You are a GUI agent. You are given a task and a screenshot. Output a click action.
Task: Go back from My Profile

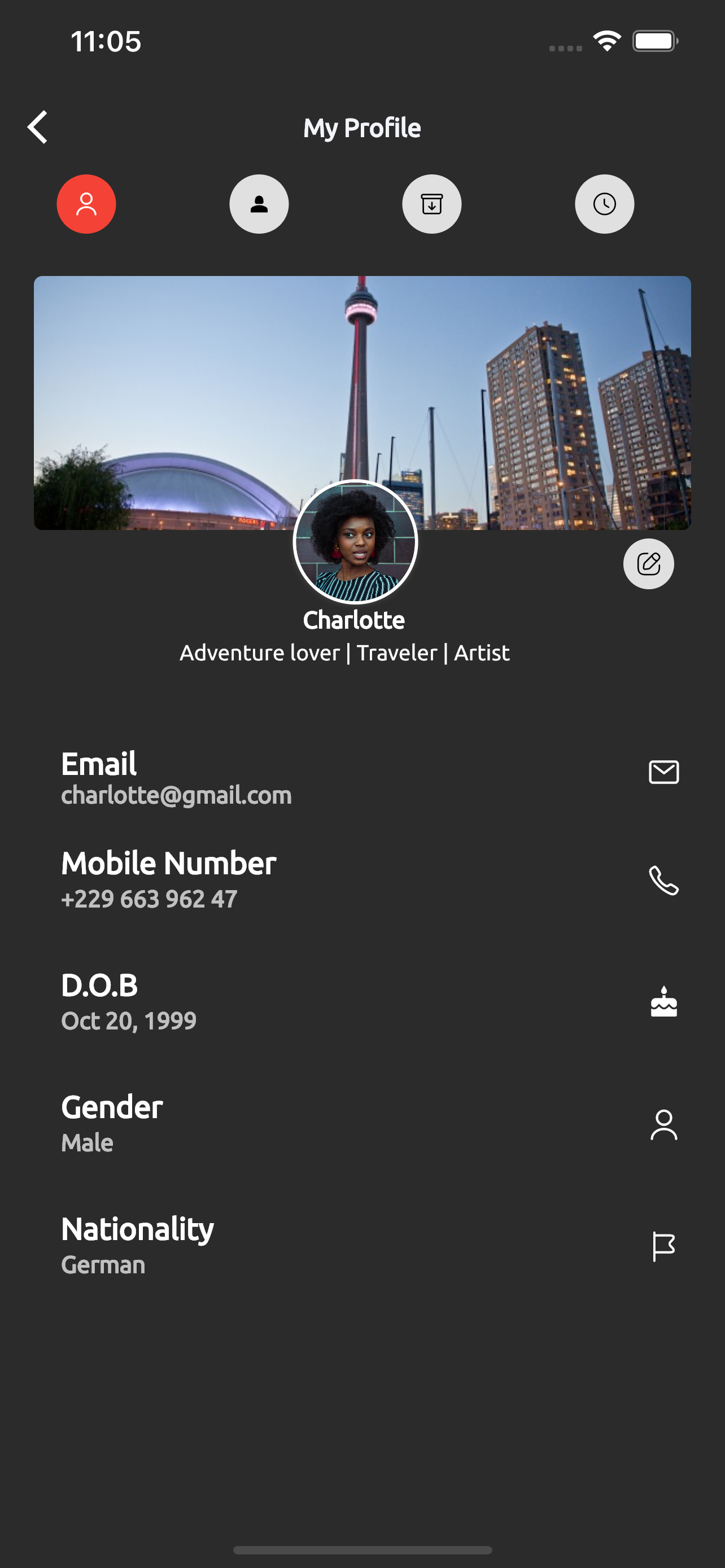pos(38,127)
